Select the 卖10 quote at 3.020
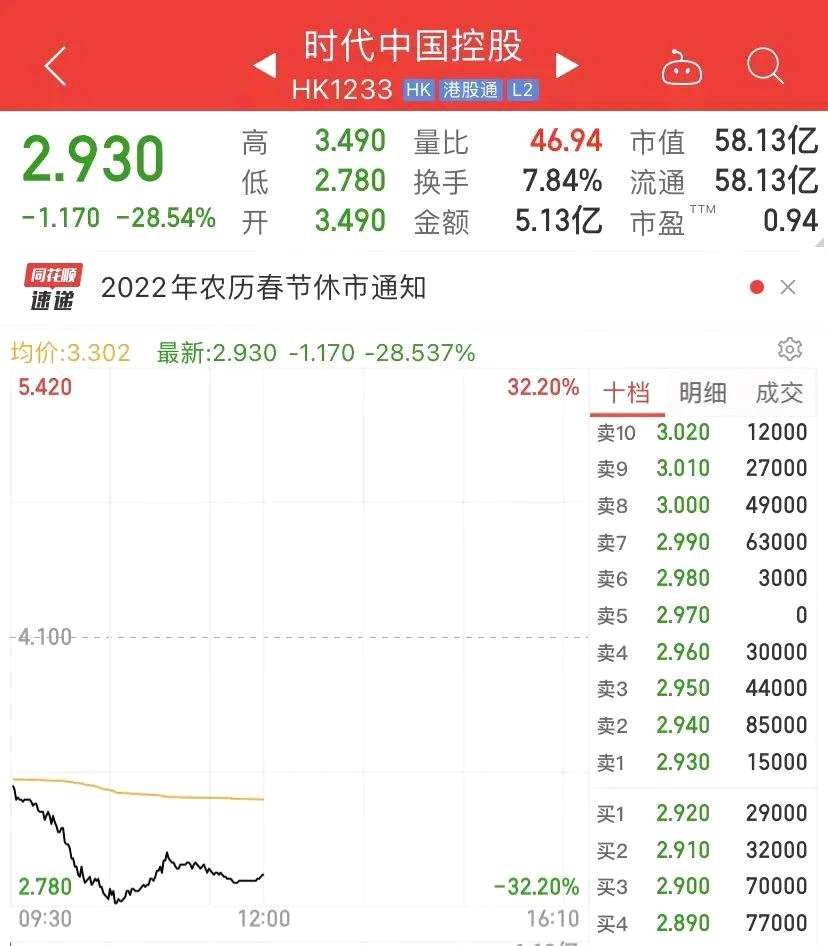This screenshot has width=828, height=946. click(x=702, y=432)
